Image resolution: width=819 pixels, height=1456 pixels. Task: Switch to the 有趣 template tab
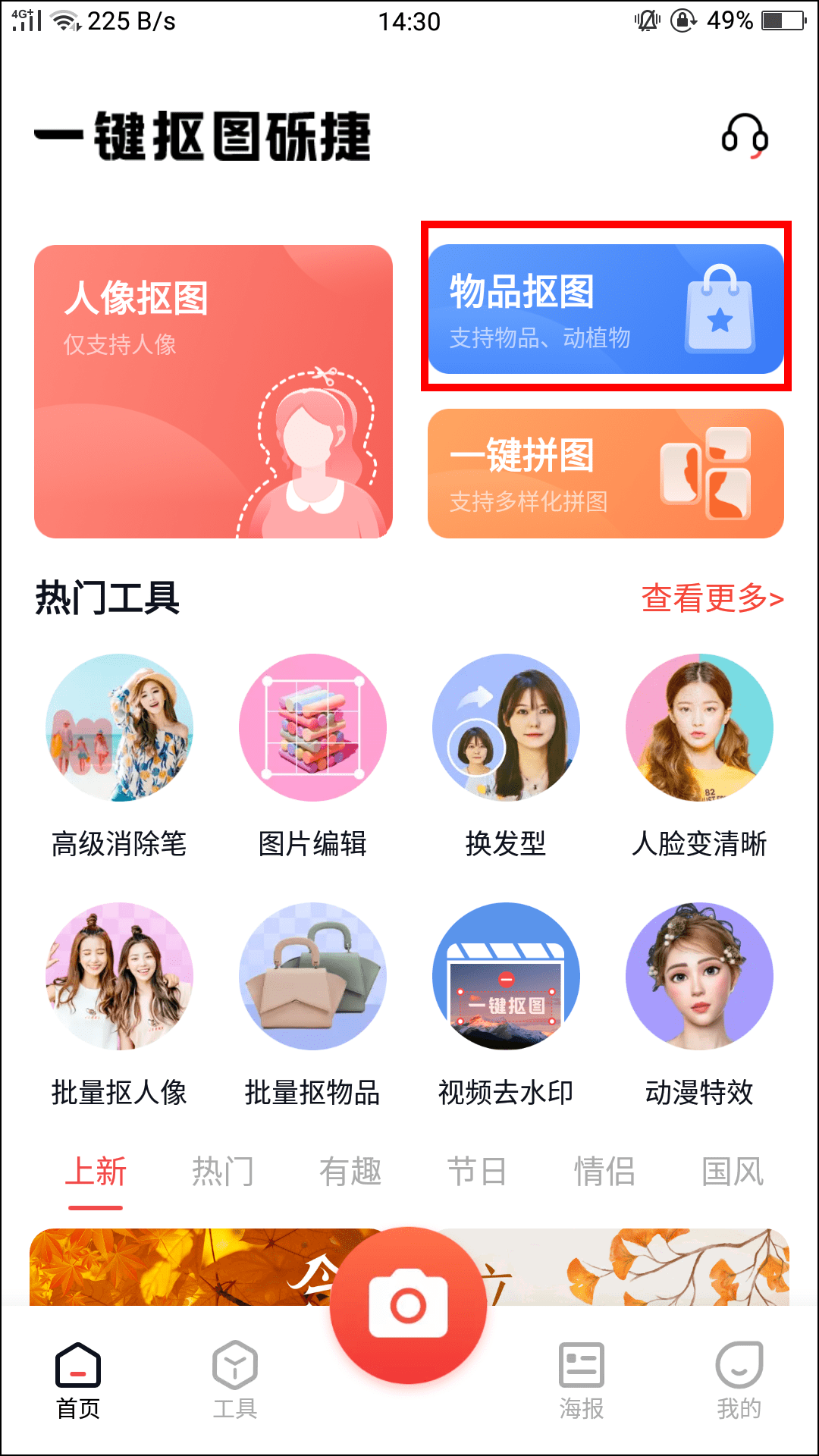[350, 1172]
